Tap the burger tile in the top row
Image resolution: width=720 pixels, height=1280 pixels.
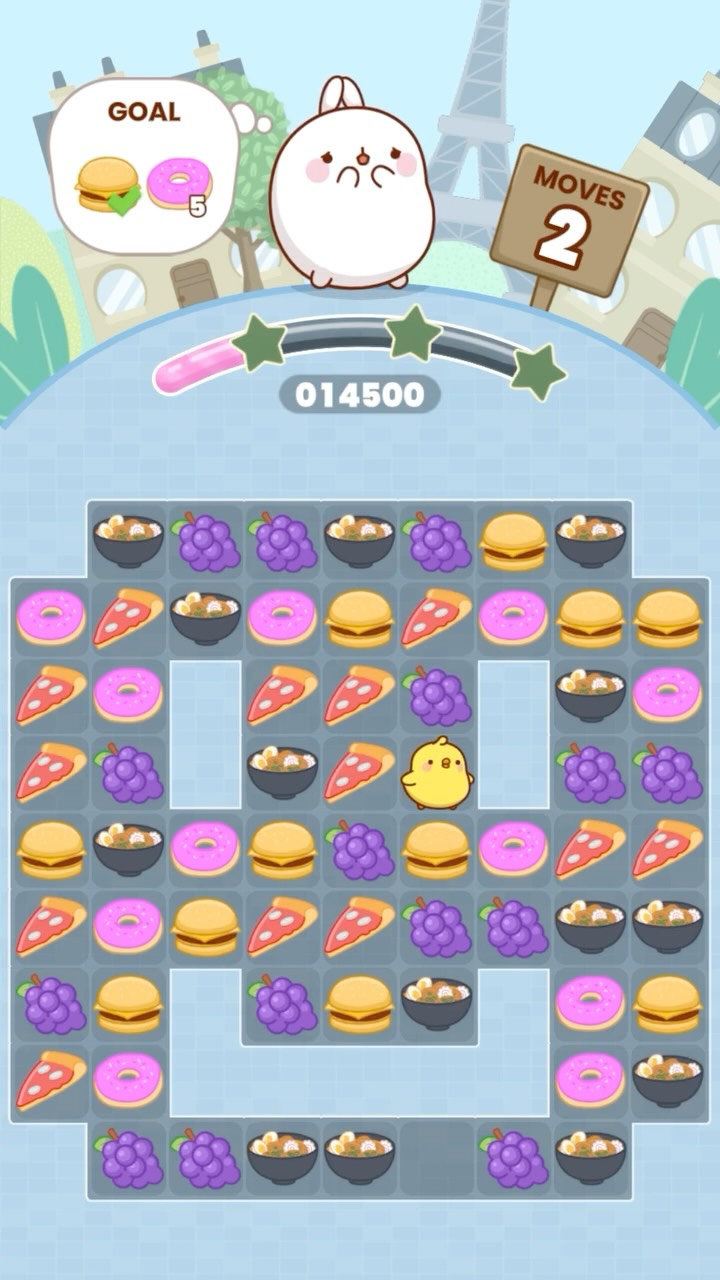[x=514, y=538]
